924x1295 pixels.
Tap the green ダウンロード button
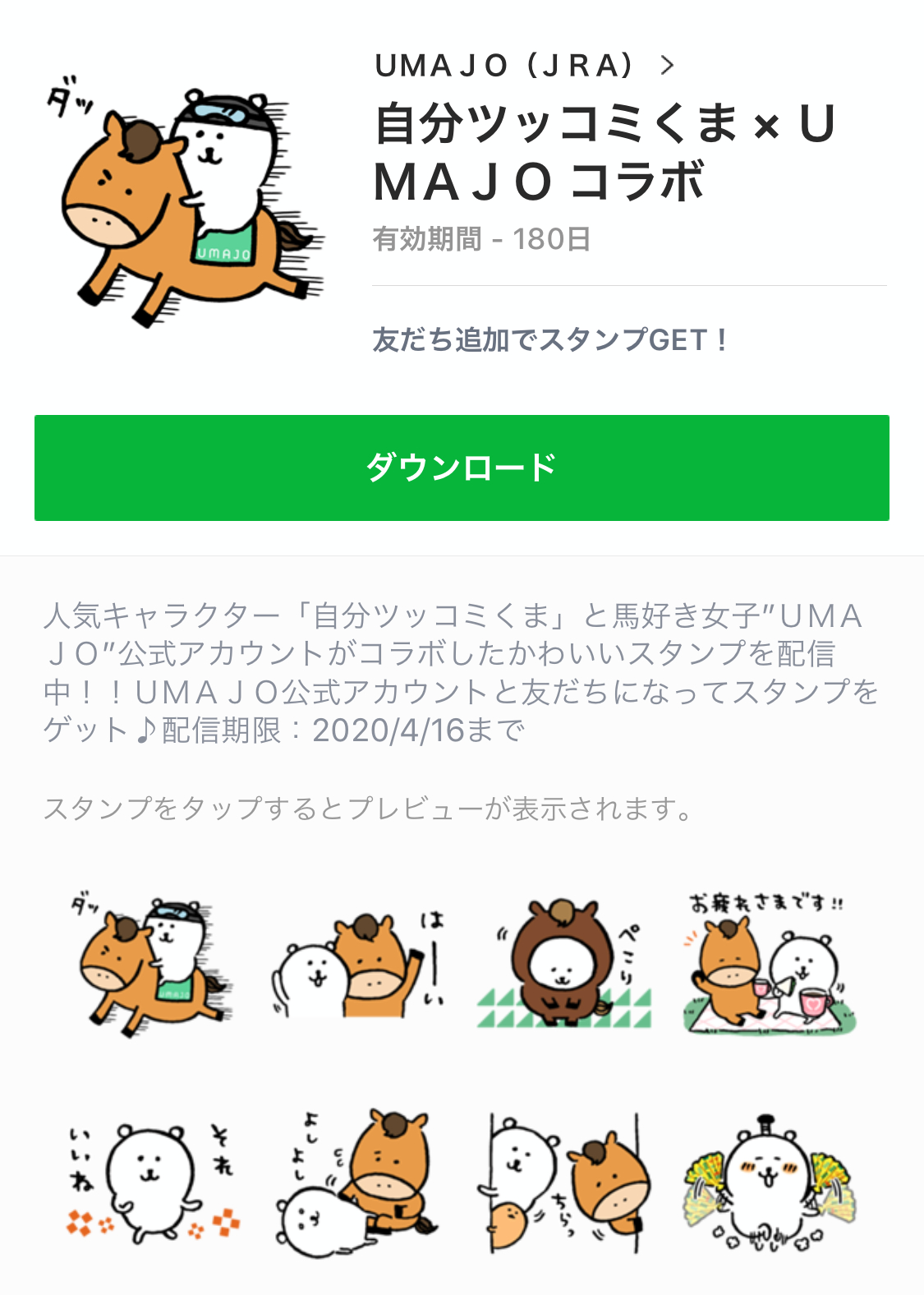[x=462, y=468]
